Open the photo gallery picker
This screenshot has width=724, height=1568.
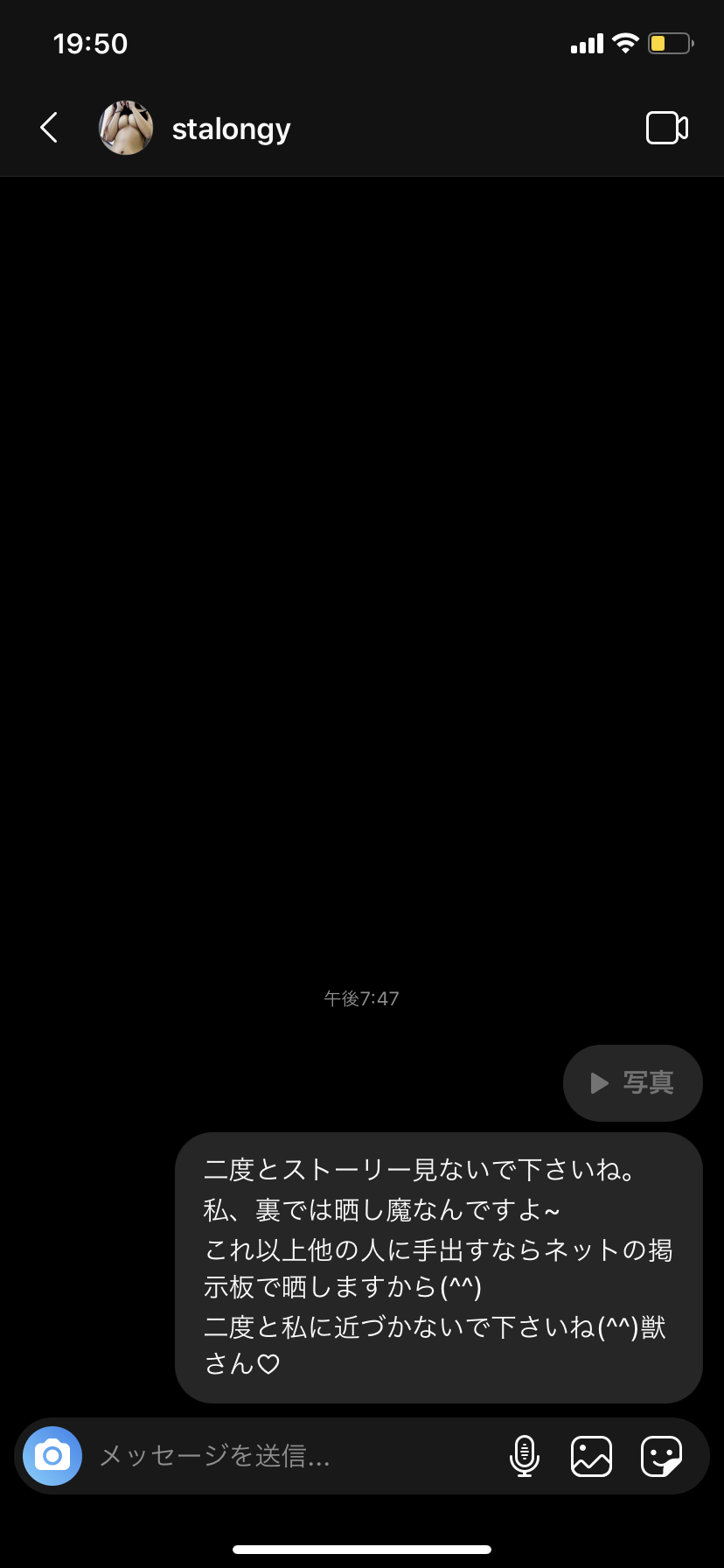tap(591, 1456)
